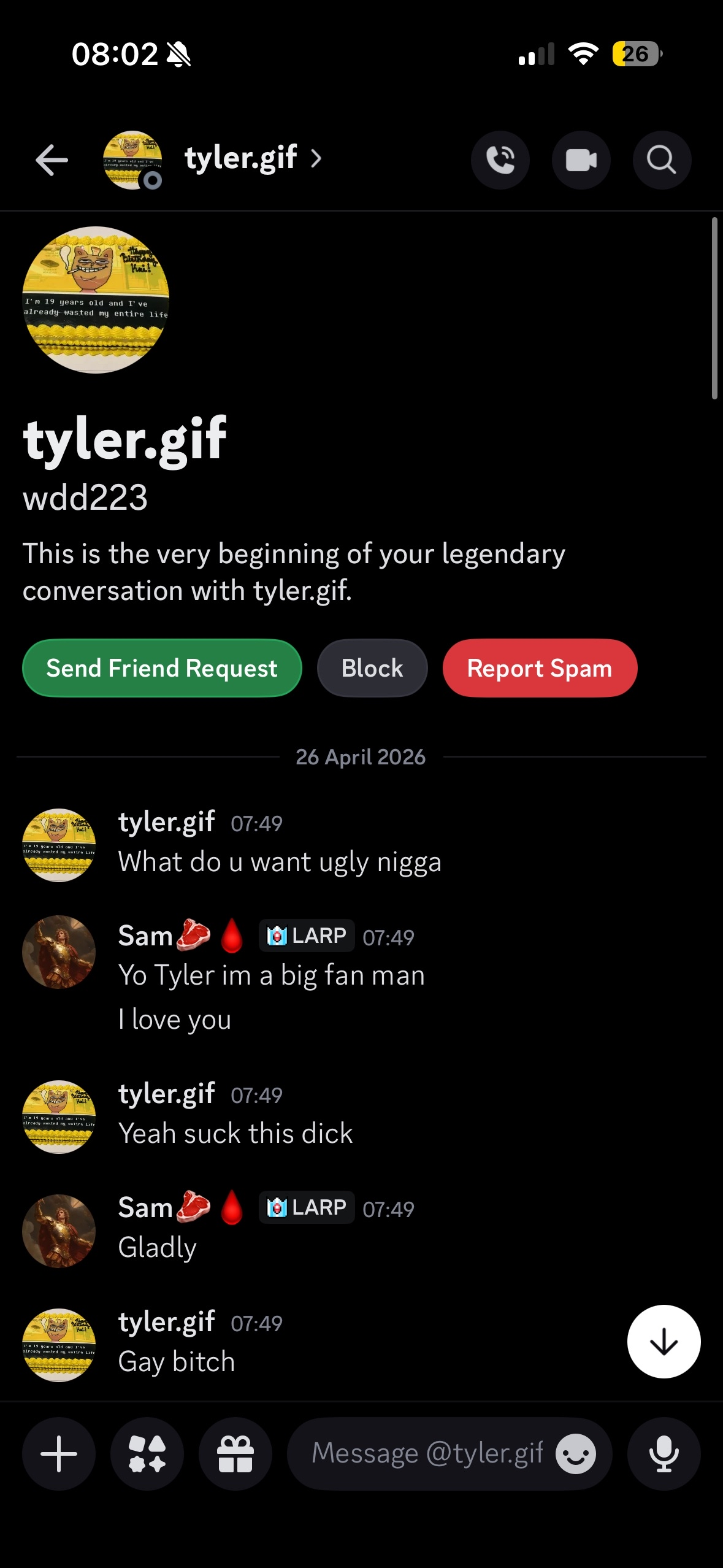Block this user
This screenshot has height=1568, width=723.
click(x=372, y=668)
